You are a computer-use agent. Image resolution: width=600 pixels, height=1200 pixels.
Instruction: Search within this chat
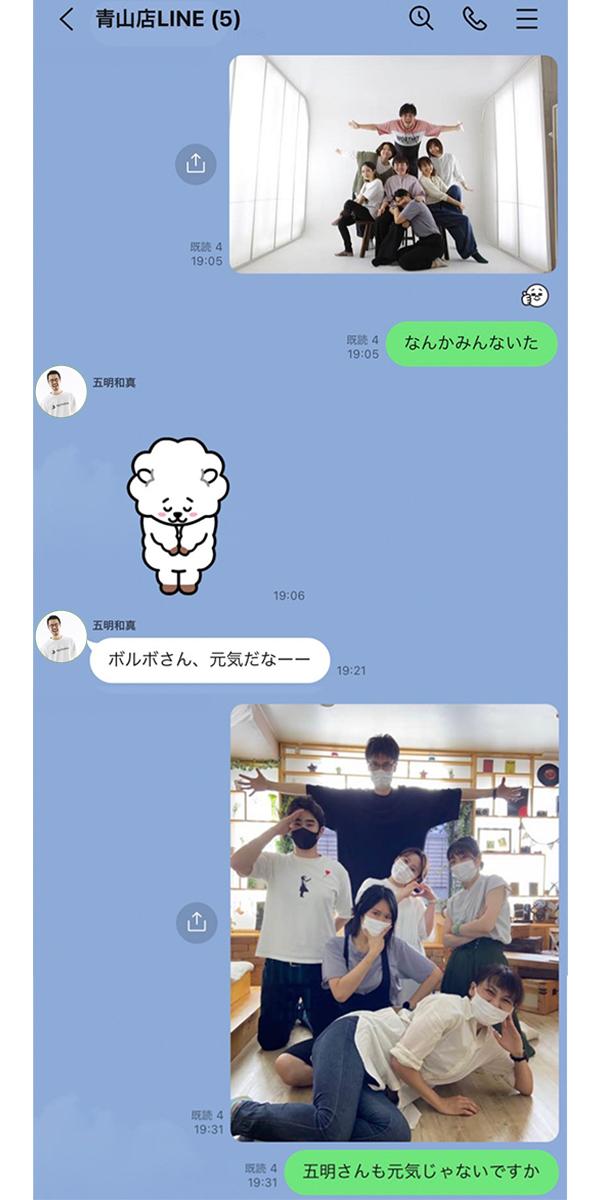tap(422, 18)
